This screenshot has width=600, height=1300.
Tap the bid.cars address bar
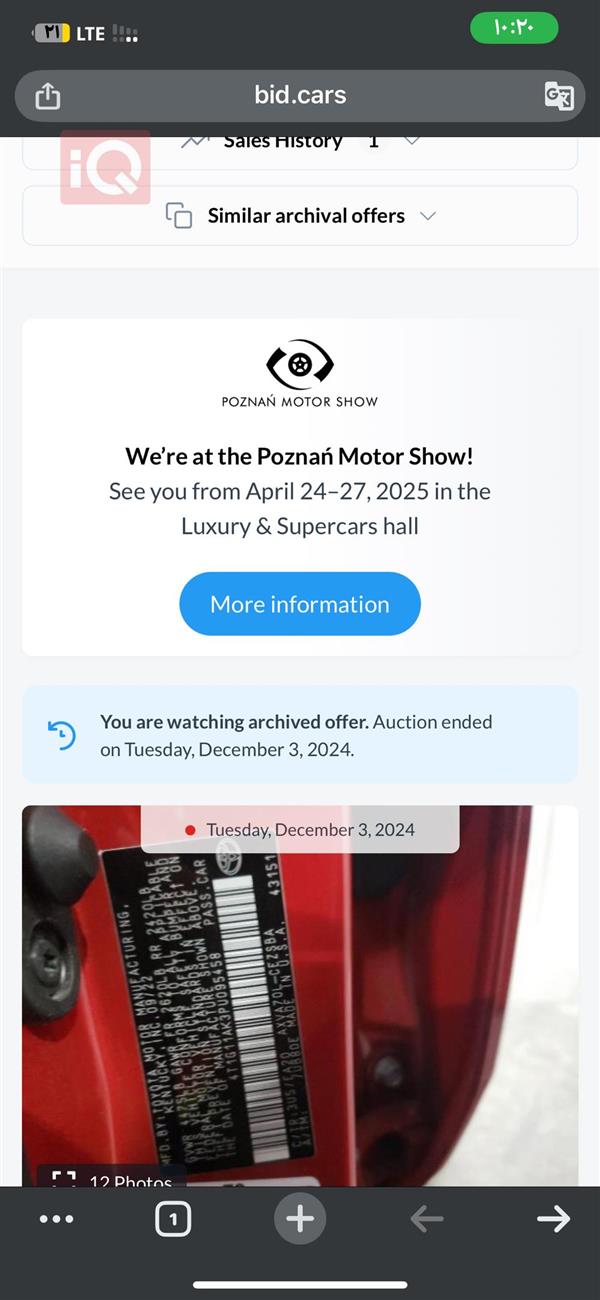[300, 96]
